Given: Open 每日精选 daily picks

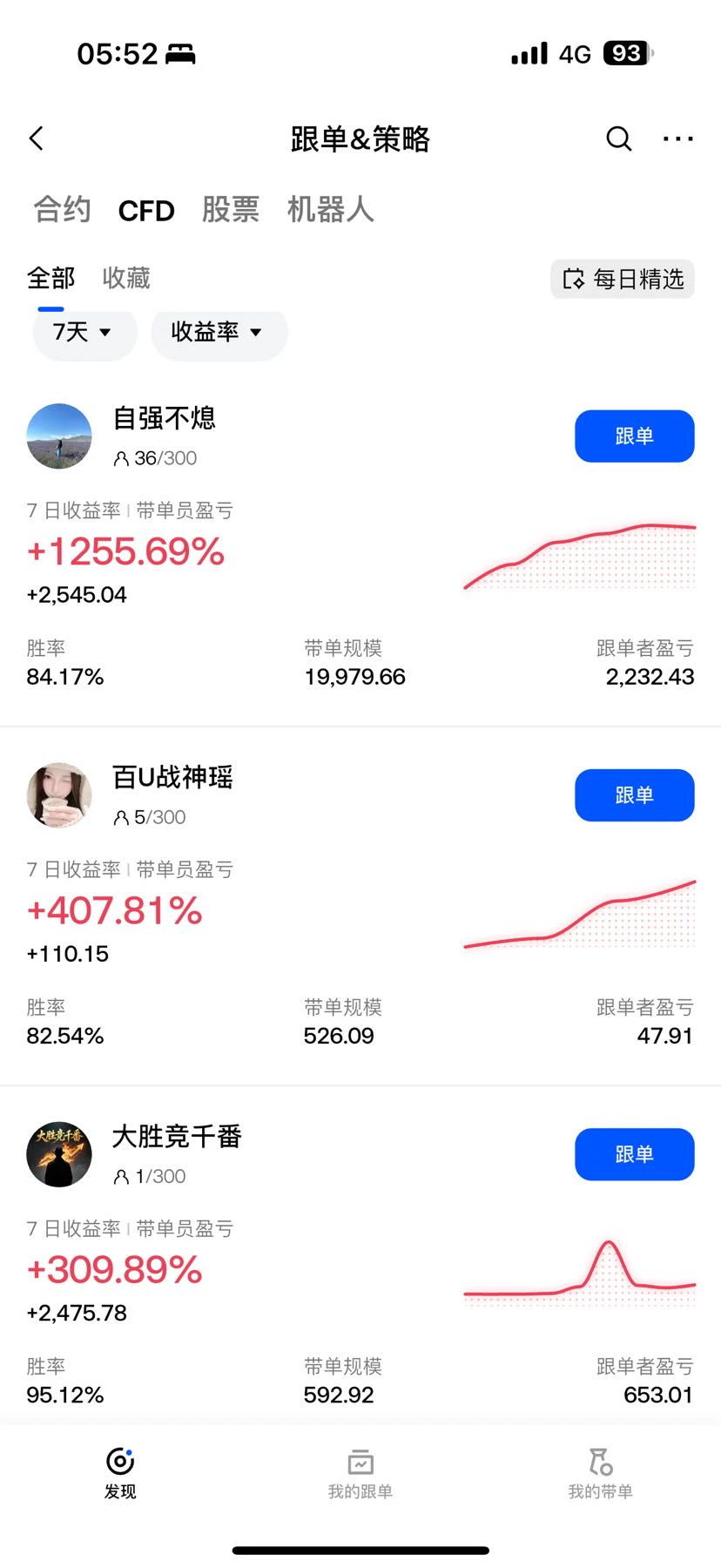Looking at the screenshot, I should point(623,279).
